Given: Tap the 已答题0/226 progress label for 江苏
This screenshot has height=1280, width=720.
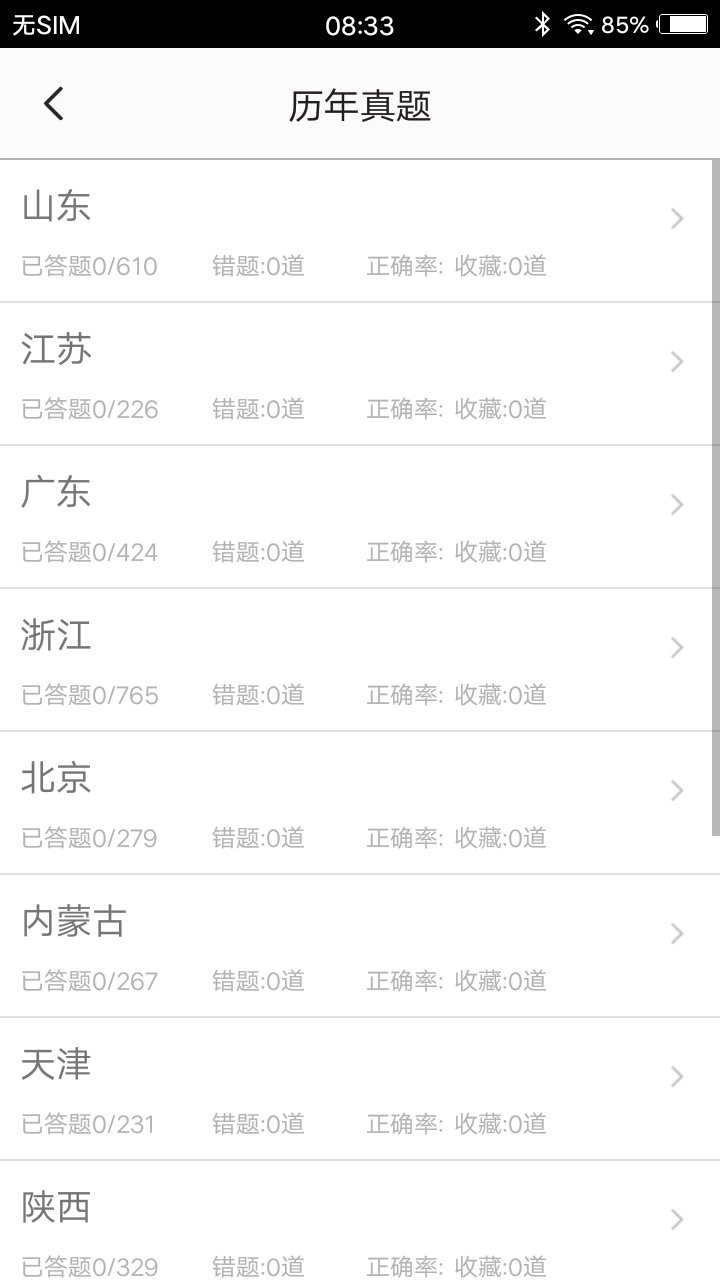Looking at the screenshot, I should point(89,409).
